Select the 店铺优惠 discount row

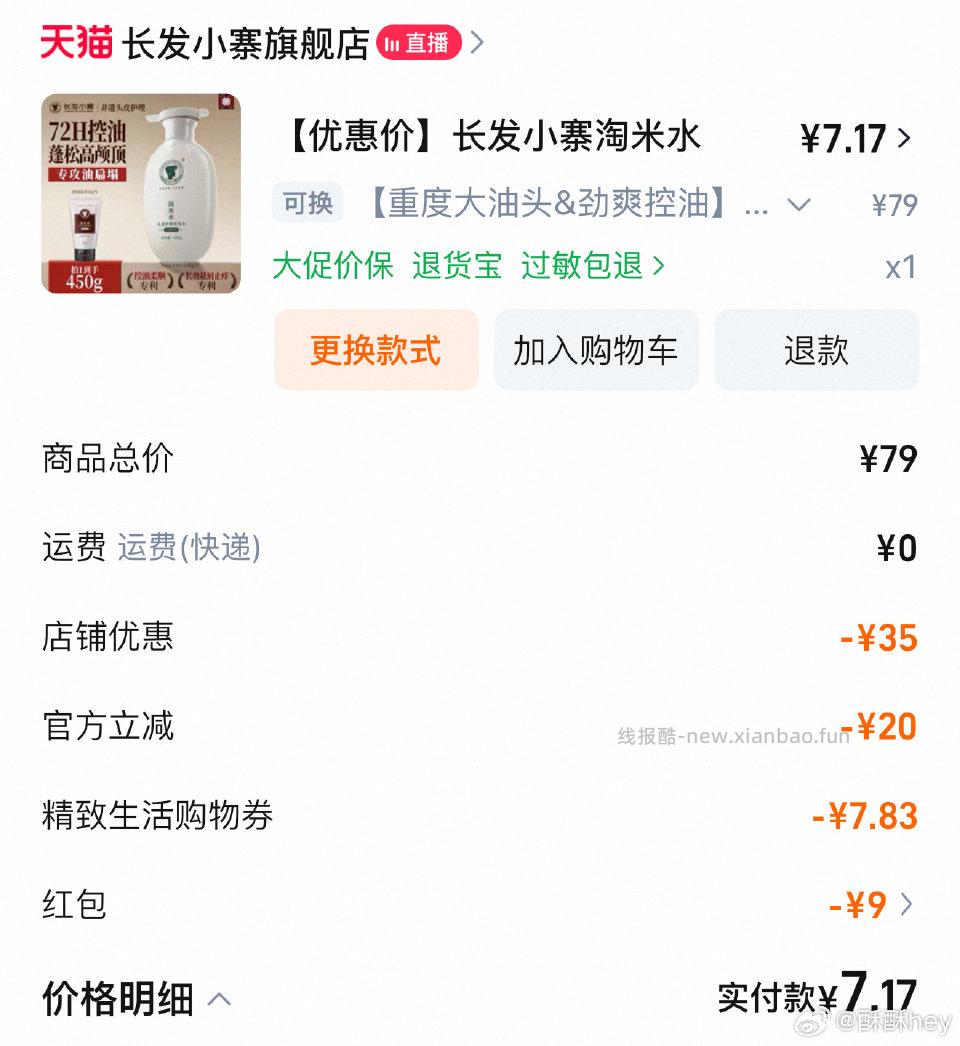click(107, 637)
